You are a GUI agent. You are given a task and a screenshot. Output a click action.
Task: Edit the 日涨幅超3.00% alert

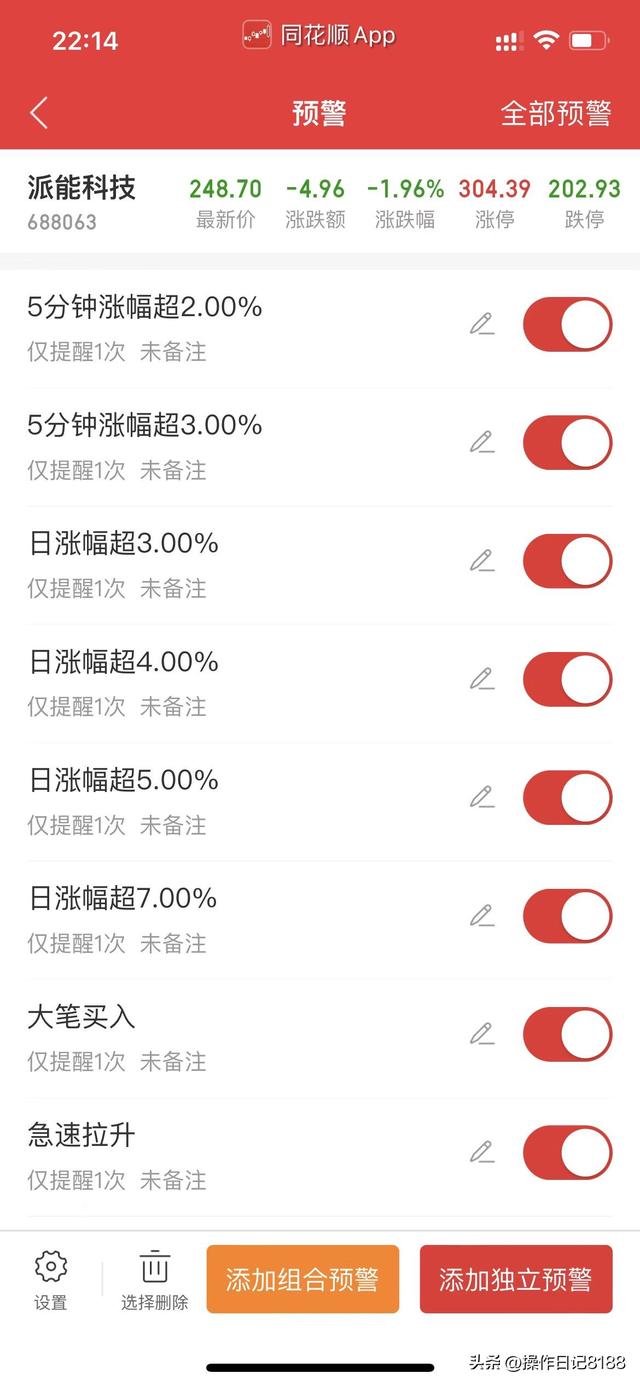tap(482, 561)
